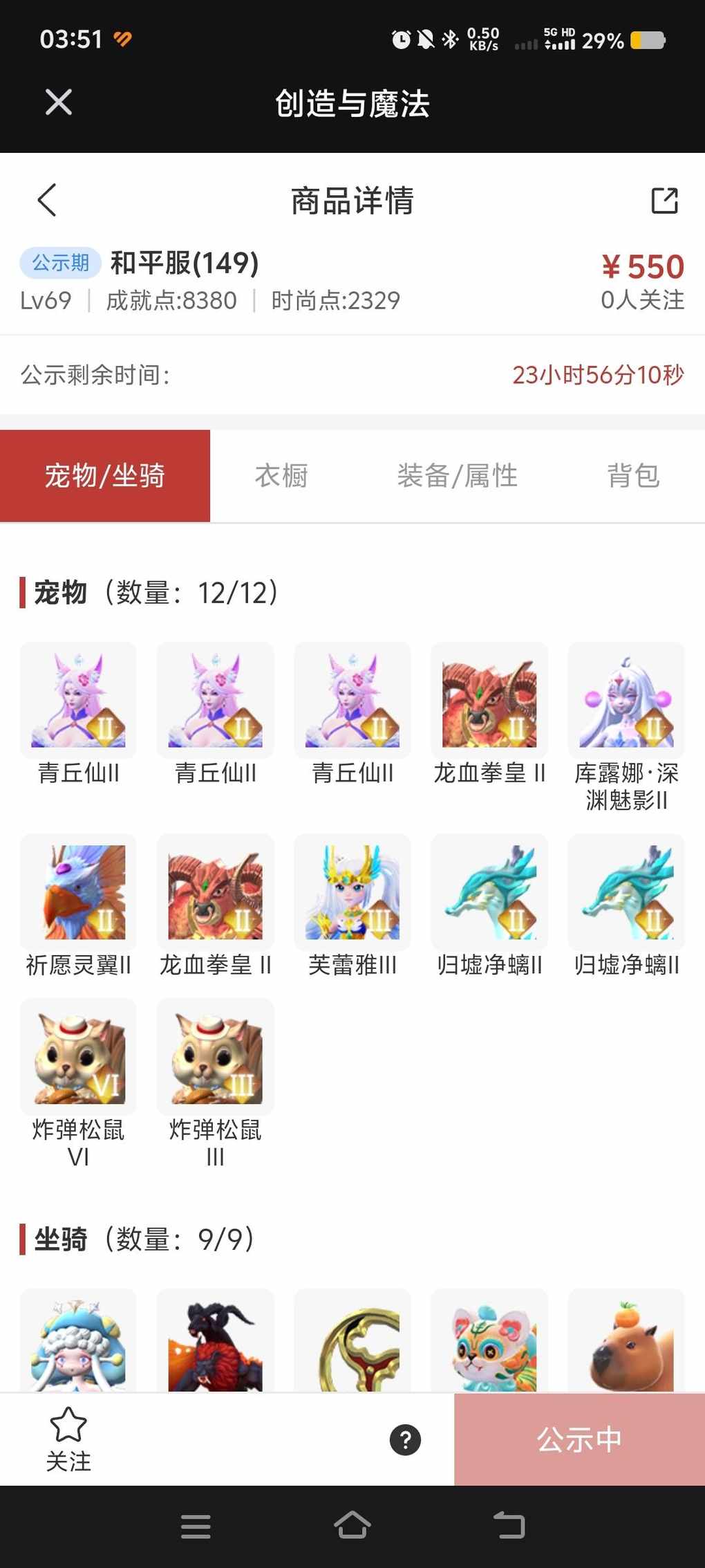Open the 祈愿灵翼II pet tile
The height and width of the screenshot is (1568, 705).
[78, 892]
